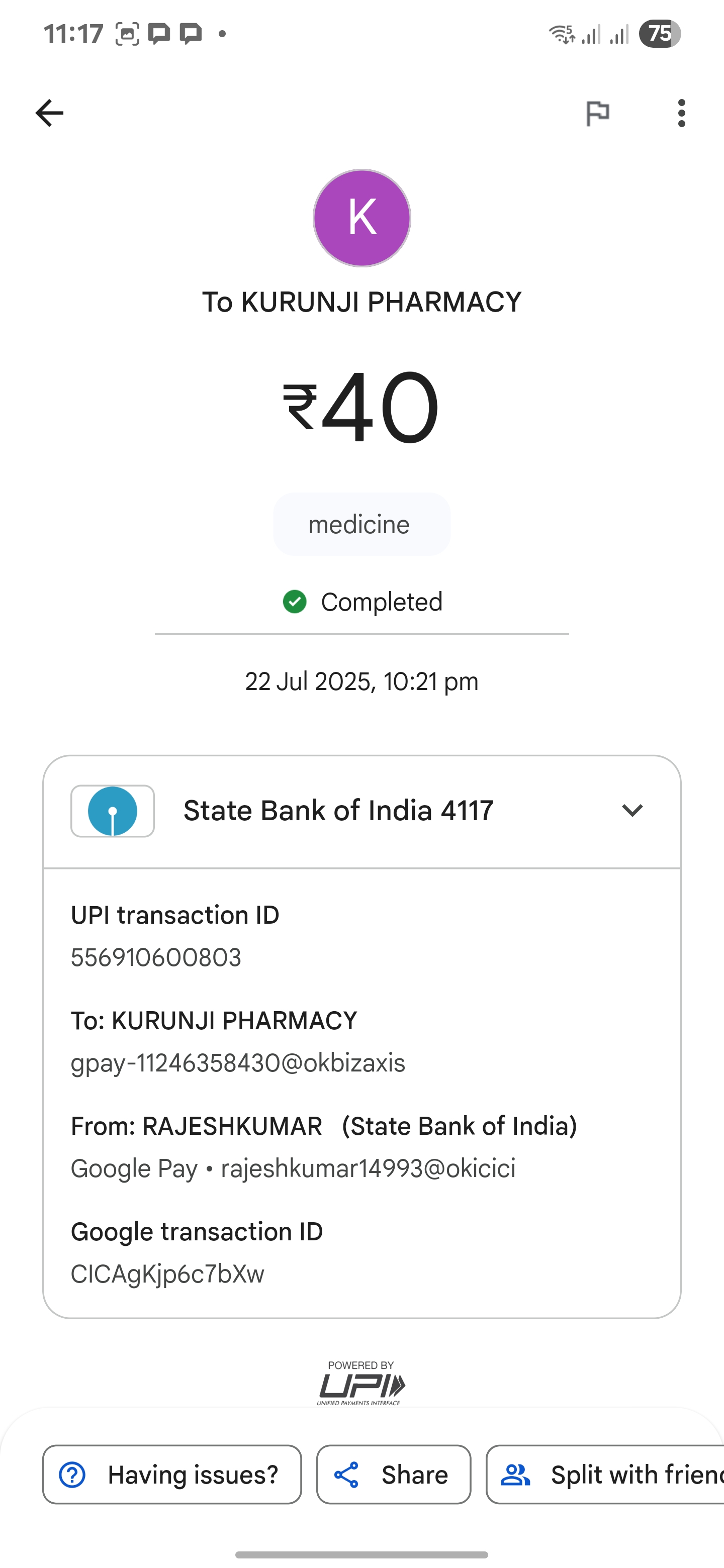Expand the State Bank of India 4117 chevron
Viewport: 724px width, 1568px height.
[x=632, y=811]
